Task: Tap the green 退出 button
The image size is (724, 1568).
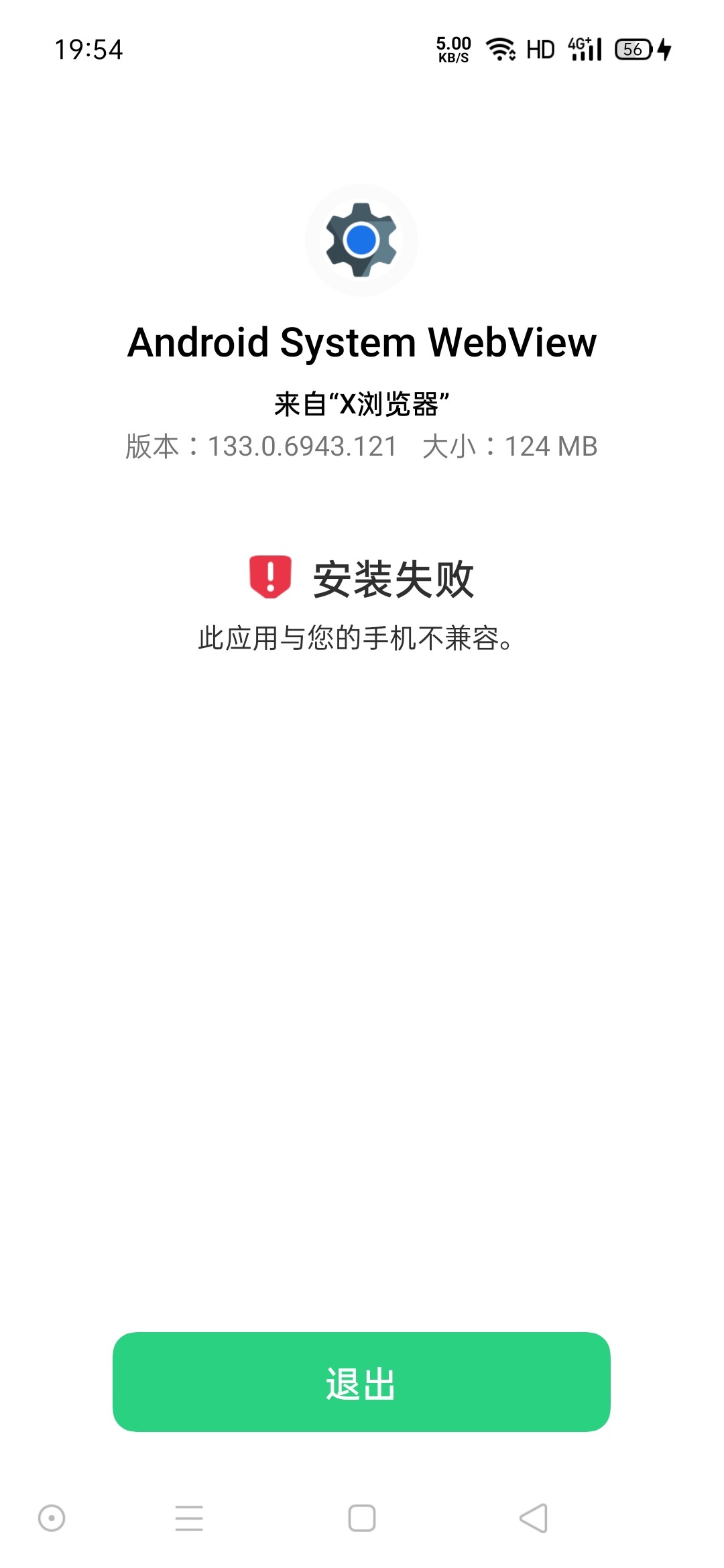Action: coord(361,1382)
